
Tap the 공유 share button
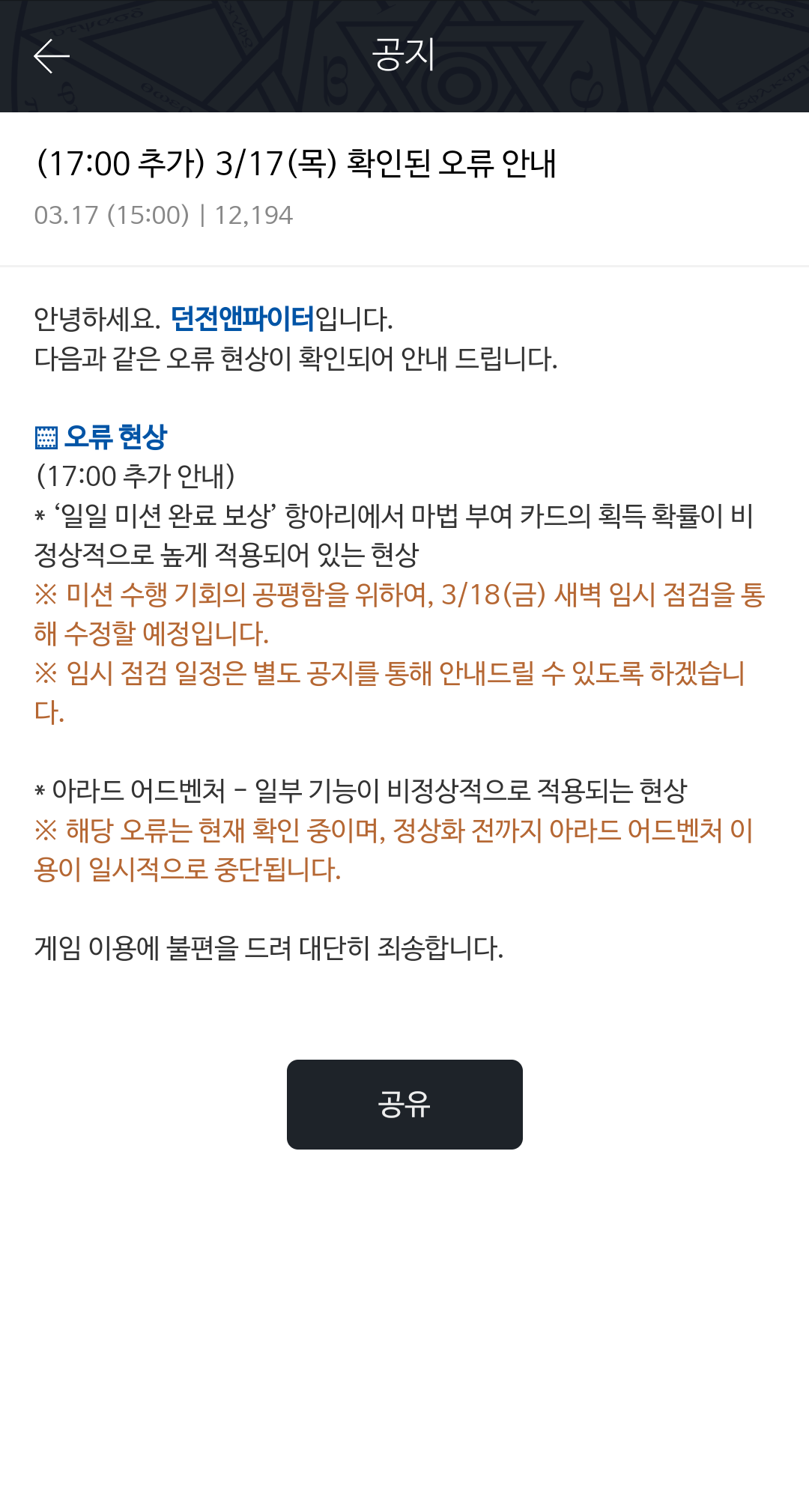click(x=404, y=1104)
